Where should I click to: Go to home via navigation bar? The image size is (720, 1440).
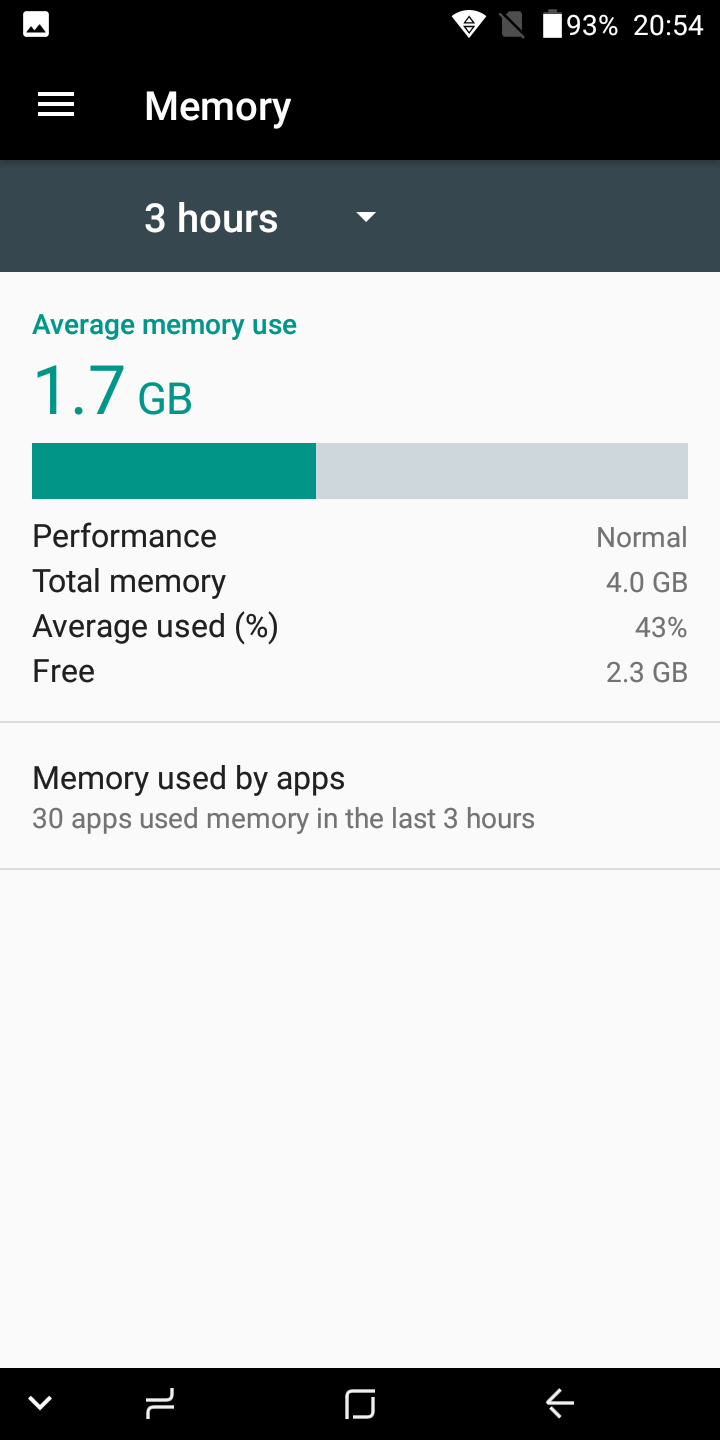pyautogui.click(x=360, y=1404)
